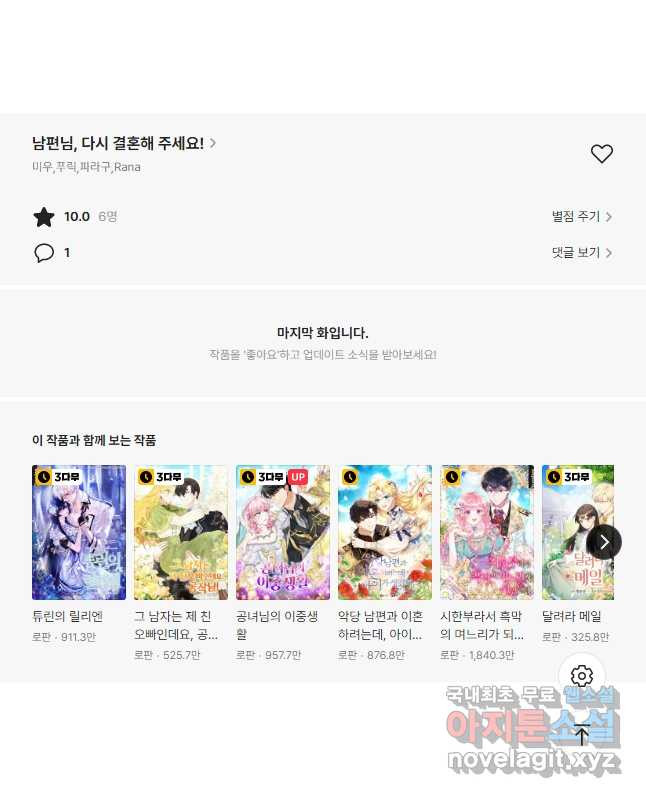Tap 별점 주기 to rate
646x798 pixels.
tap(582, 217)
